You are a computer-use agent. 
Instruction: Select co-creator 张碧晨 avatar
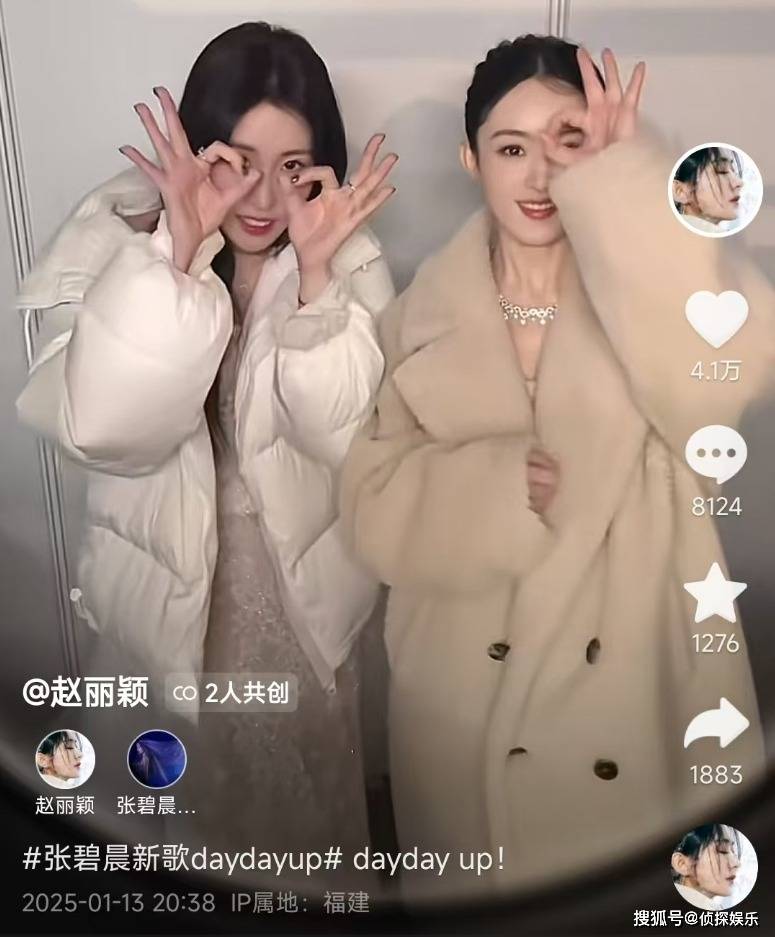click(x=157, y=759)
